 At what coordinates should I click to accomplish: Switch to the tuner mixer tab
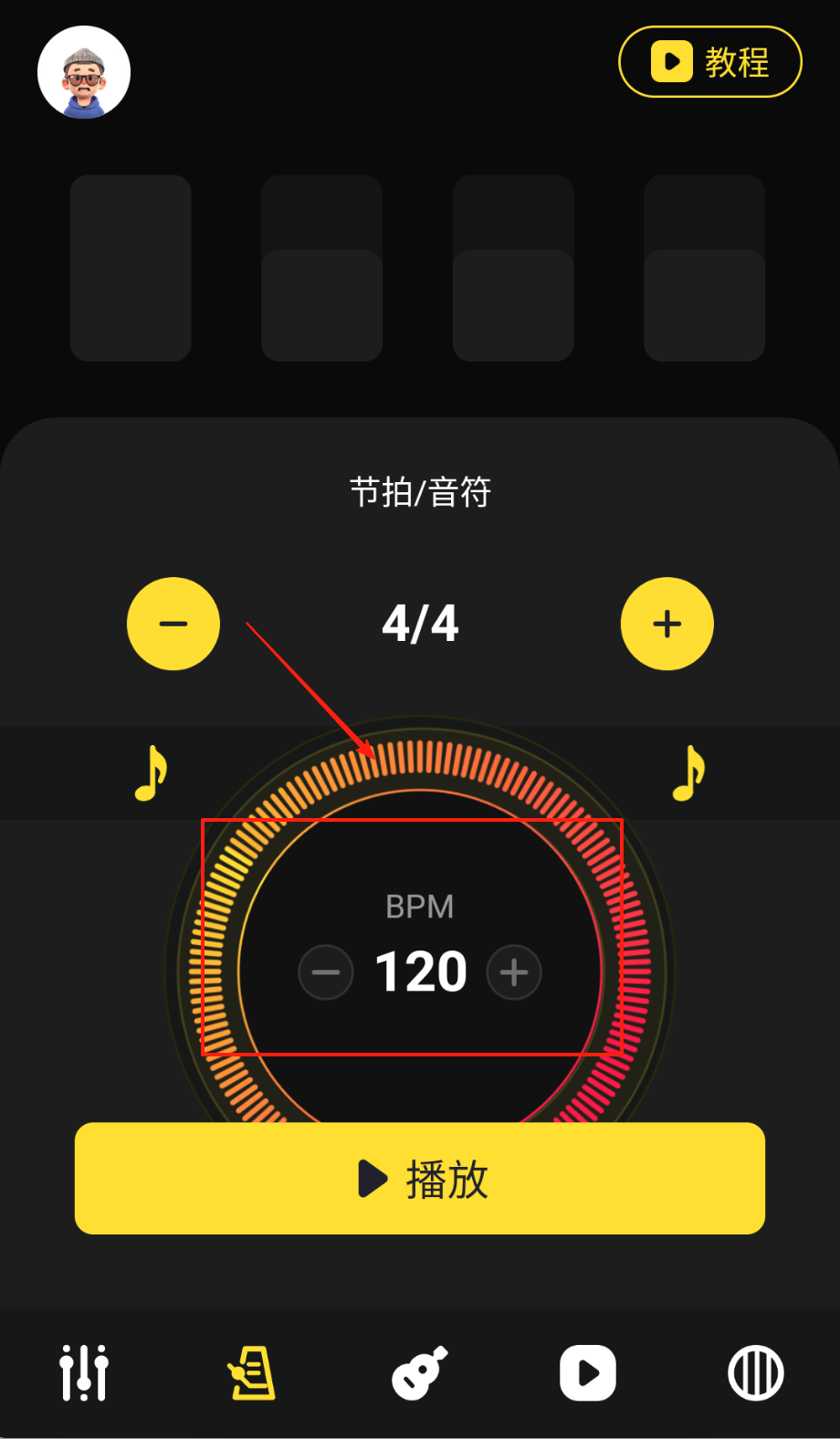click(84, 1372)
